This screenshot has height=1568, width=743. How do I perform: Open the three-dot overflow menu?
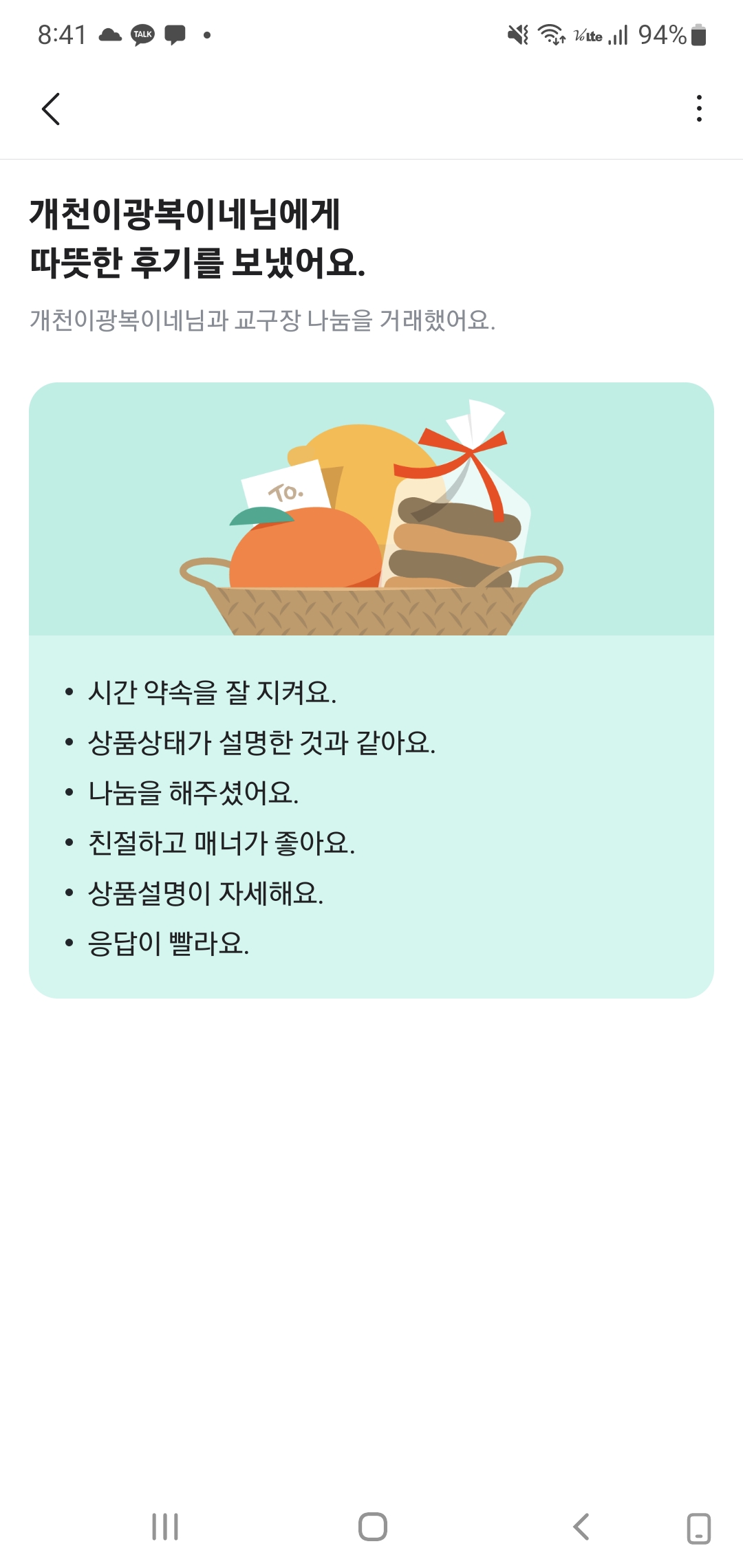tap(699, 109)
